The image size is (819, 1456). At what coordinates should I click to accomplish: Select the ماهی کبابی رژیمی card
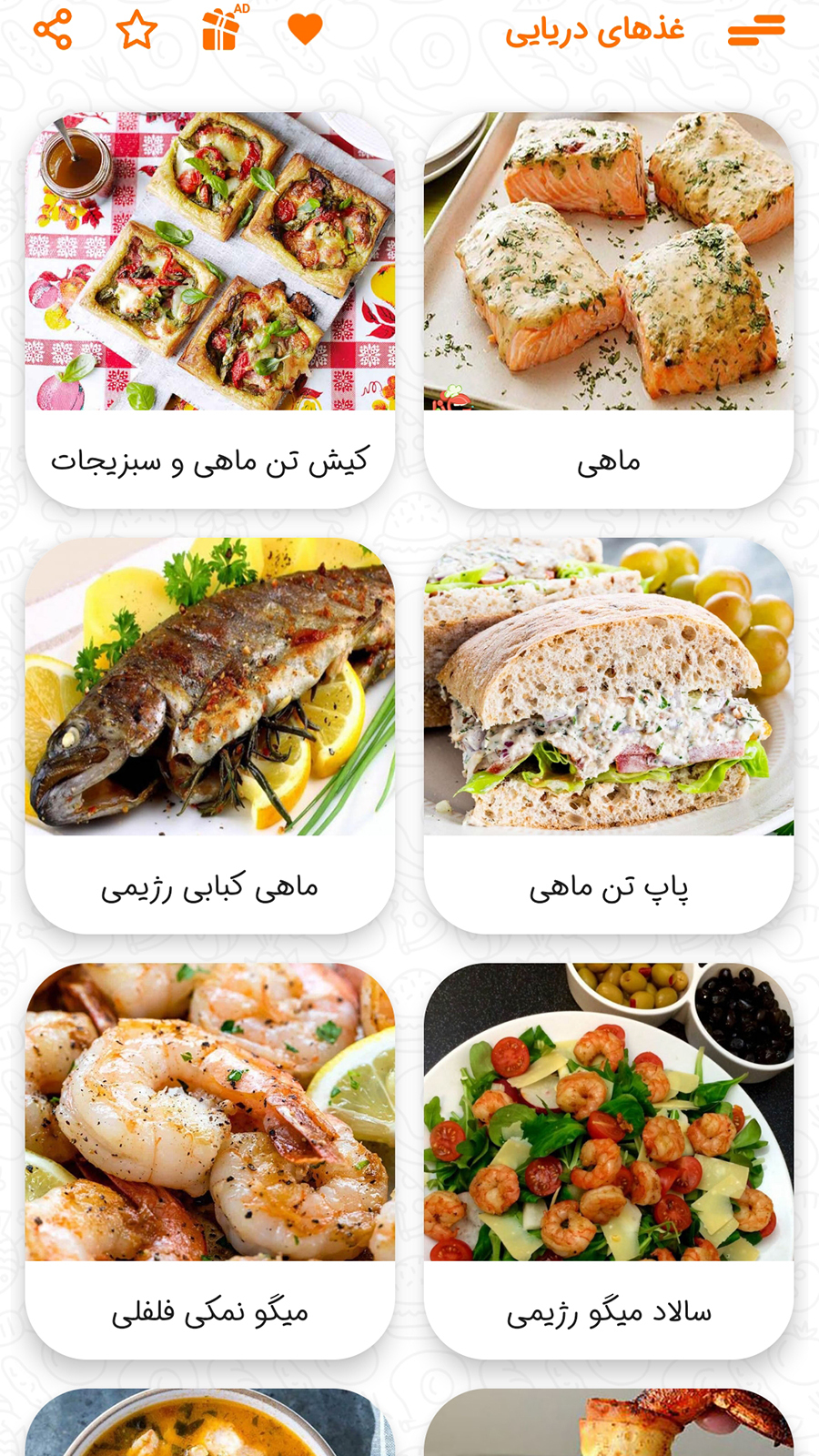pos(210,735)
